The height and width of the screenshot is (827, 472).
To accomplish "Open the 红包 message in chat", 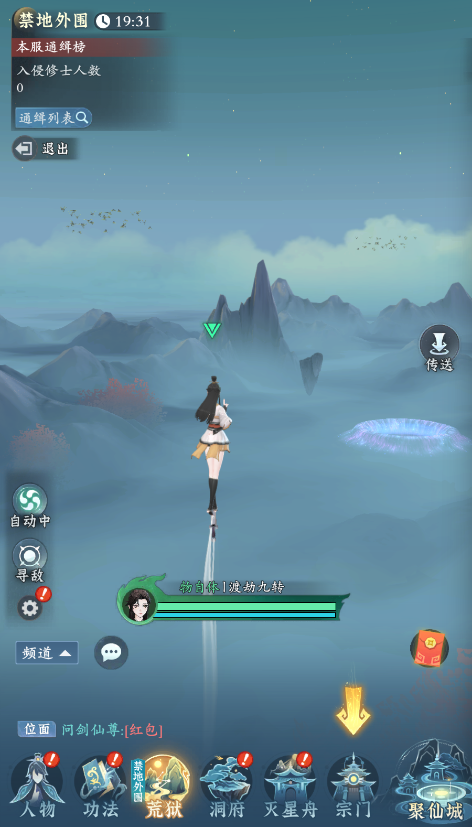I will (x=143, y=730).
